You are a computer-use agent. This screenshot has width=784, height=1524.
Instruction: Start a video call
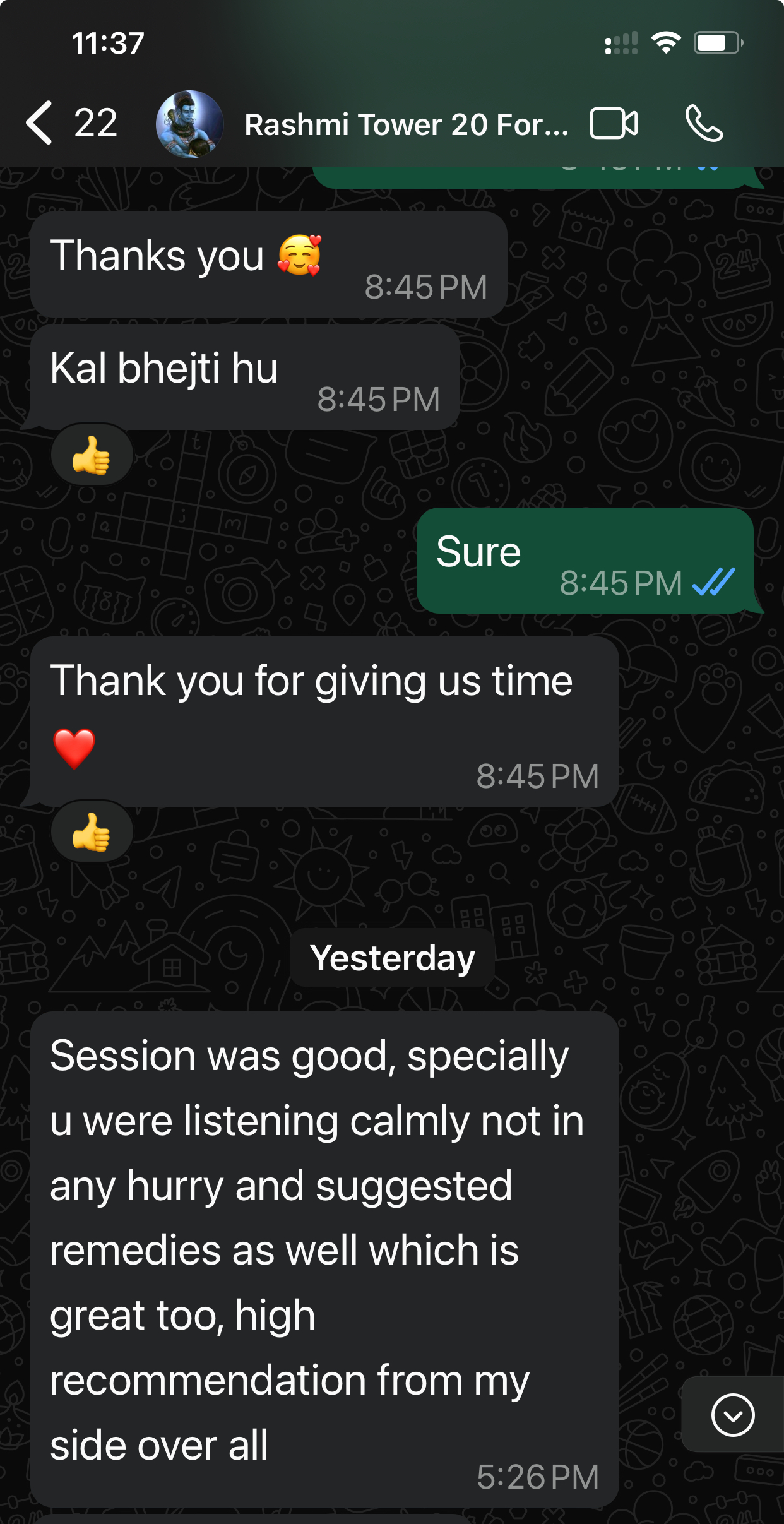614,123
